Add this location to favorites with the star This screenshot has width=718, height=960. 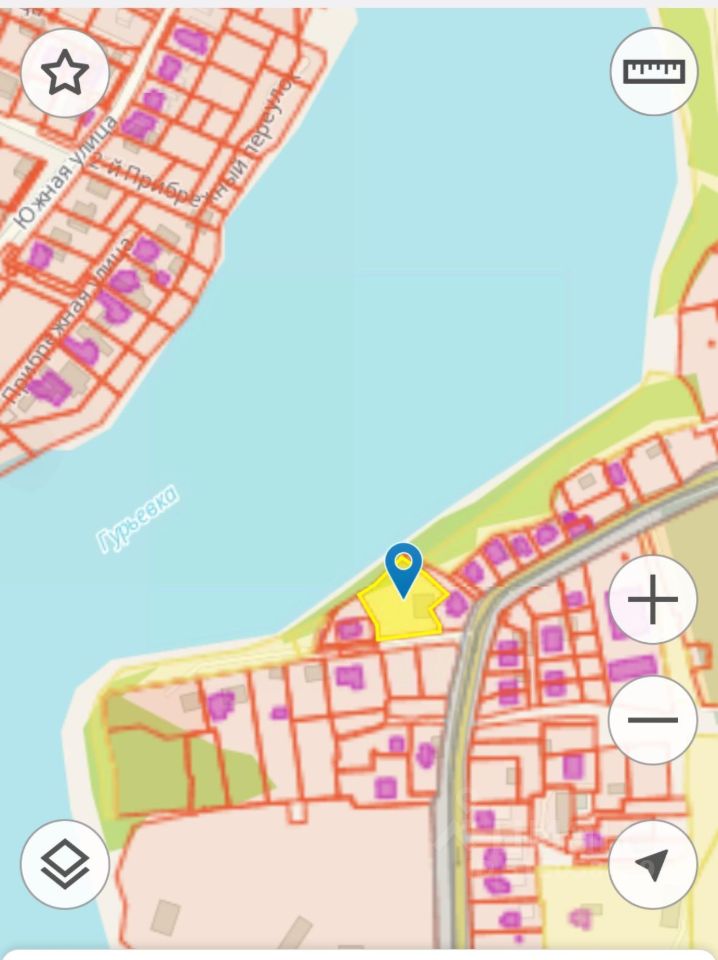click(65, 73)
